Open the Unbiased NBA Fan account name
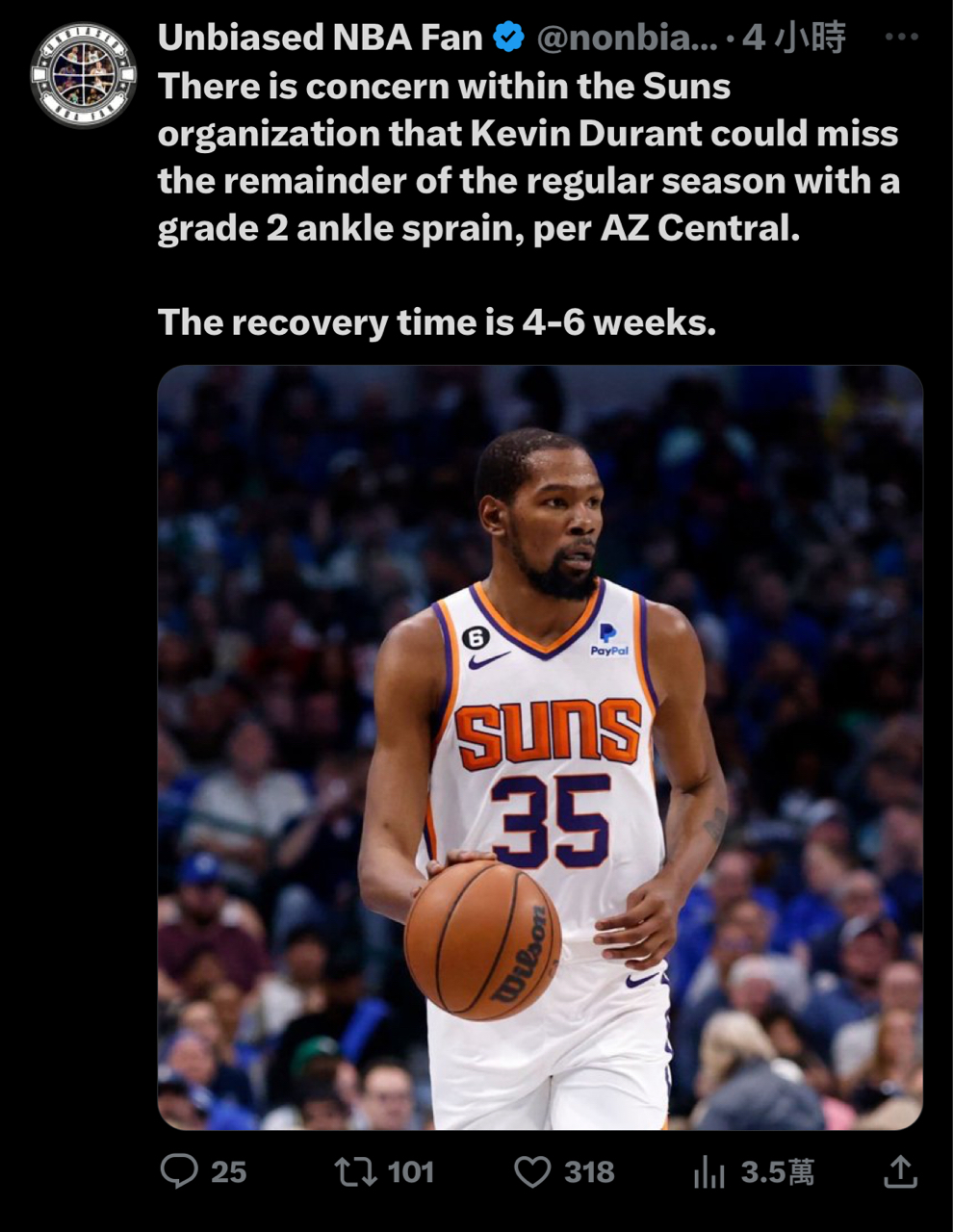The width and height of the screenshot is (953, 1232). tap(320, 38)
